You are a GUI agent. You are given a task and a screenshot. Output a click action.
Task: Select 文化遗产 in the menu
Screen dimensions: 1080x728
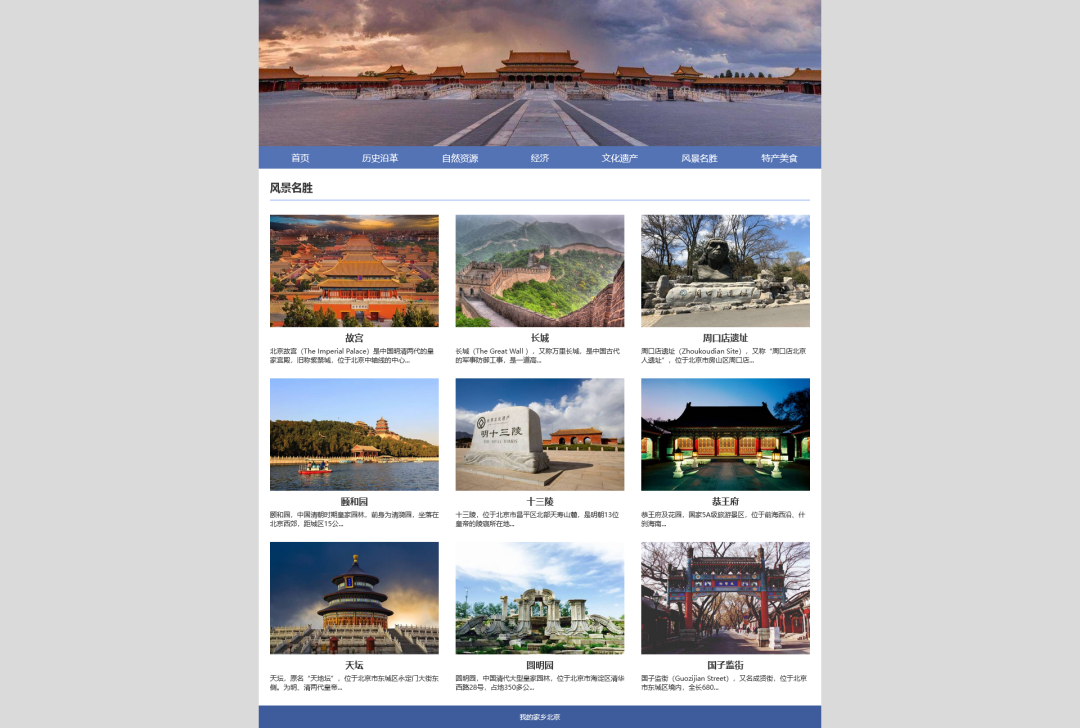[620, 158]
